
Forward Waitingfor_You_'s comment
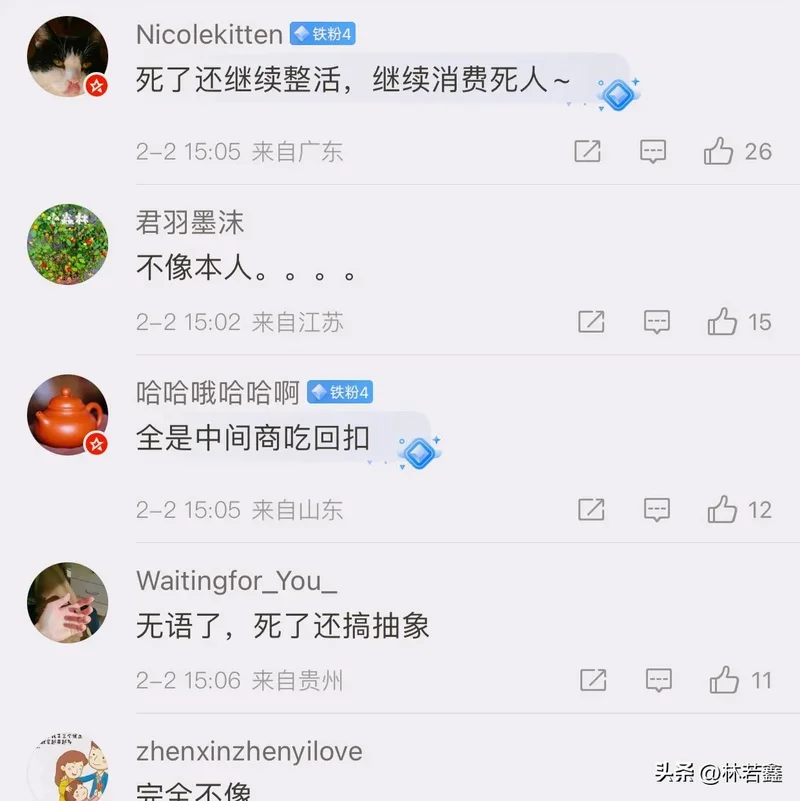tap(593, 680)
